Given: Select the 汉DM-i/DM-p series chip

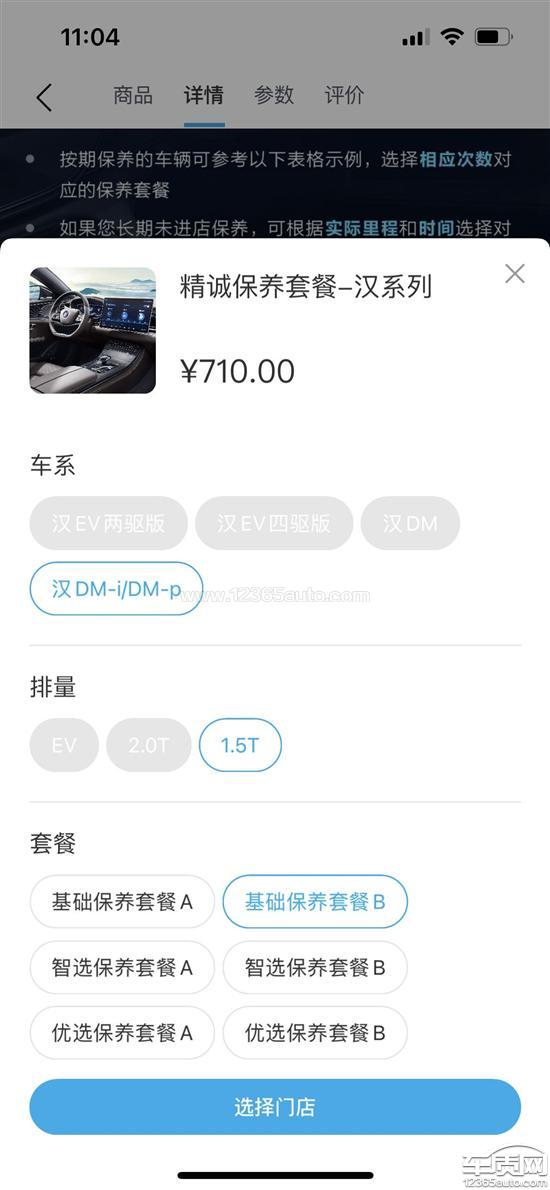Looking at the screenshot, I should 117,588.
